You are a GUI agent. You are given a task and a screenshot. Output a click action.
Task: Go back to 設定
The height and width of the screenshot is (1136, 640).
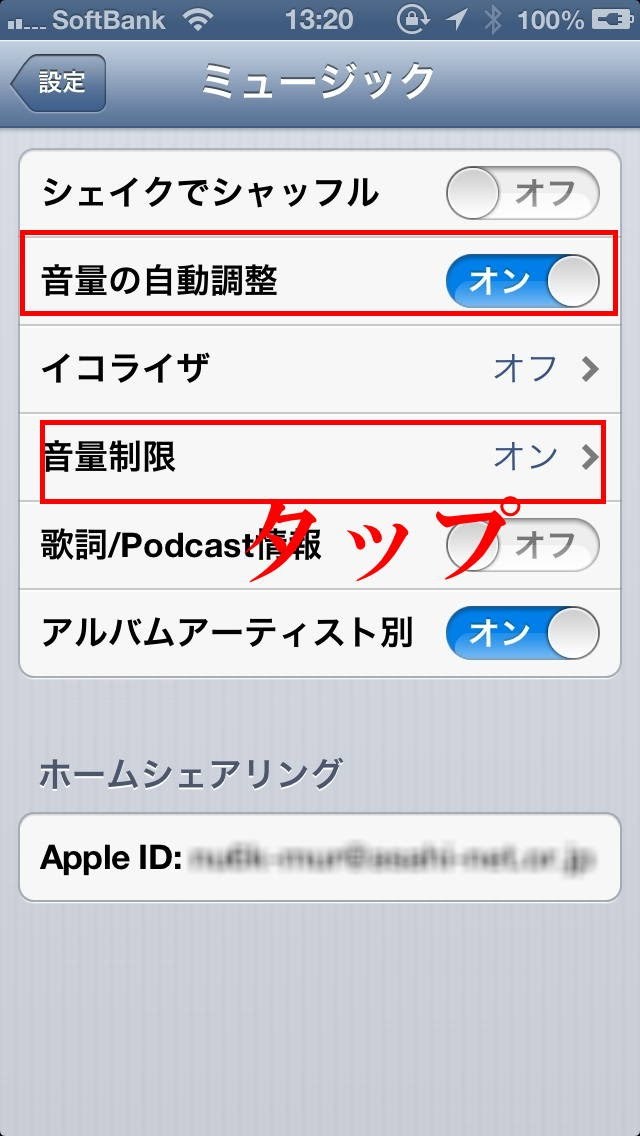pos(59,83)
